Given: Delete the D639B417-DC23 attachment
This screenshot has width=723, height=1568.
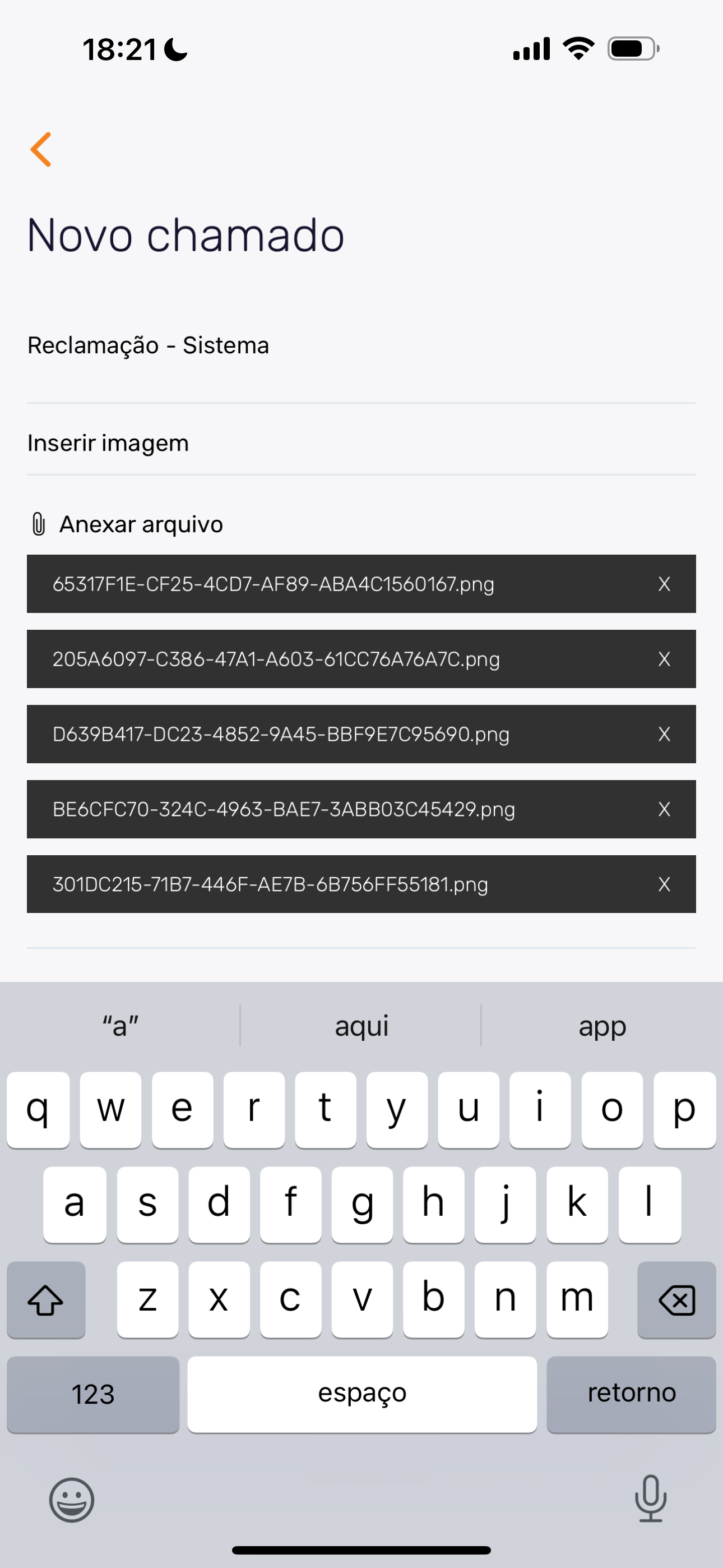Looking at the screenshot, I should (664, 734).
